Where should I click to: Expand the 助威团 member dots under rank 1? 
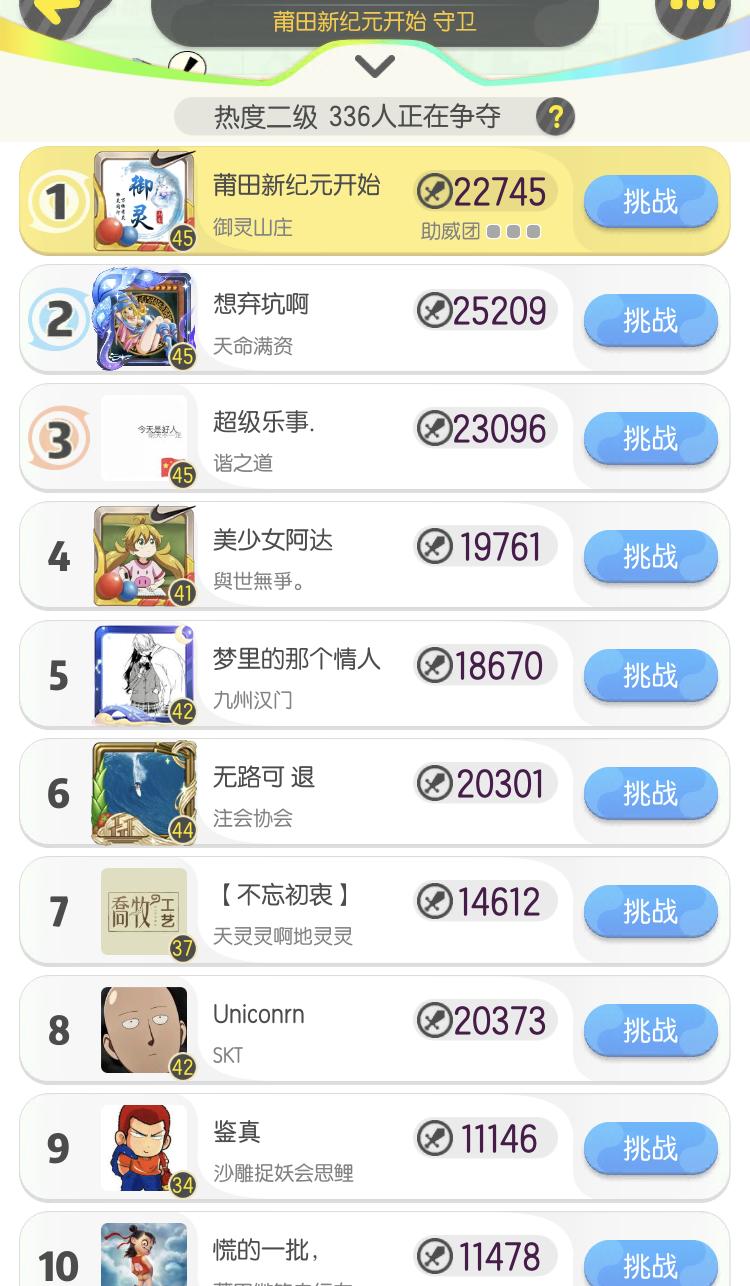pos(514,229)
